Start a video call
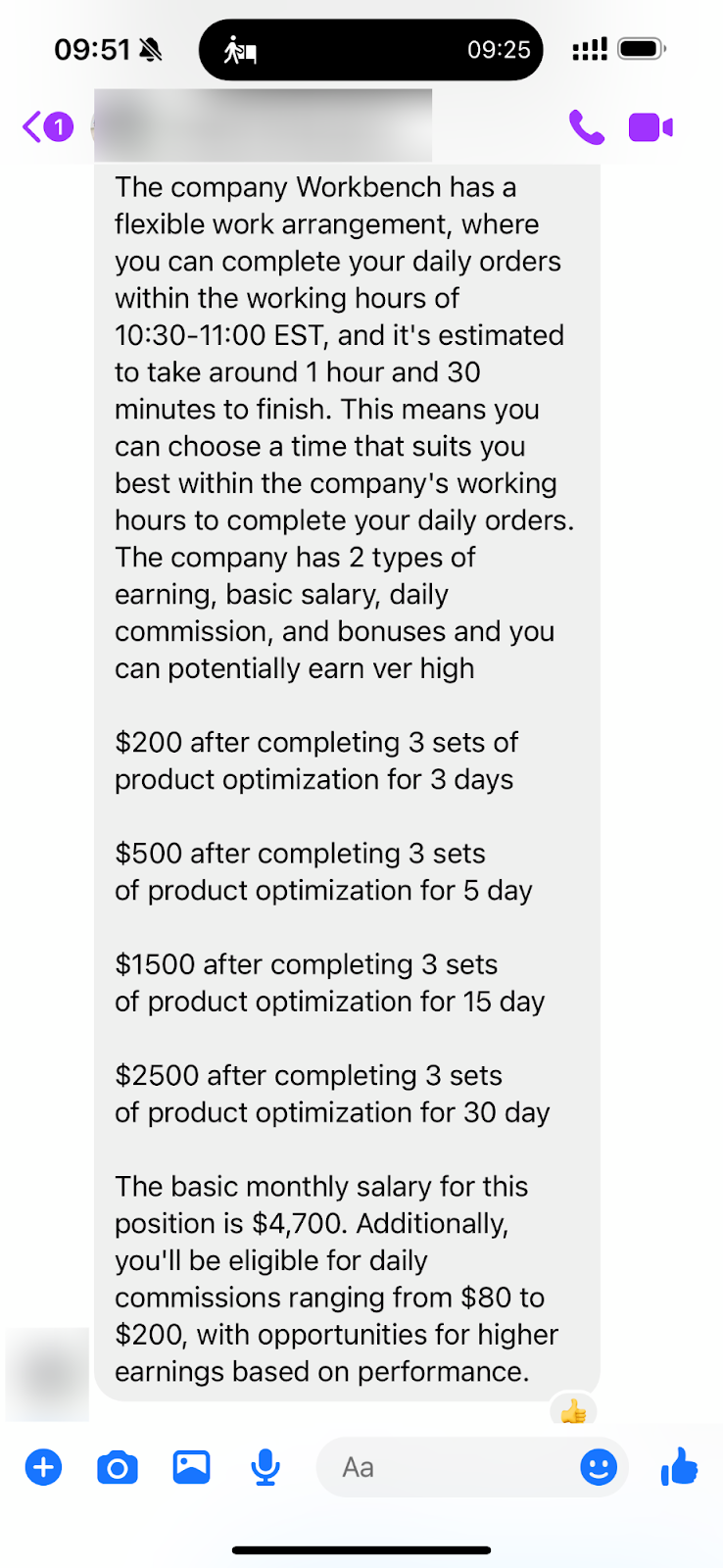Image resolution: width=723 pixels, height=1568 pixels. pyautogui.click(x=651, y=127)
